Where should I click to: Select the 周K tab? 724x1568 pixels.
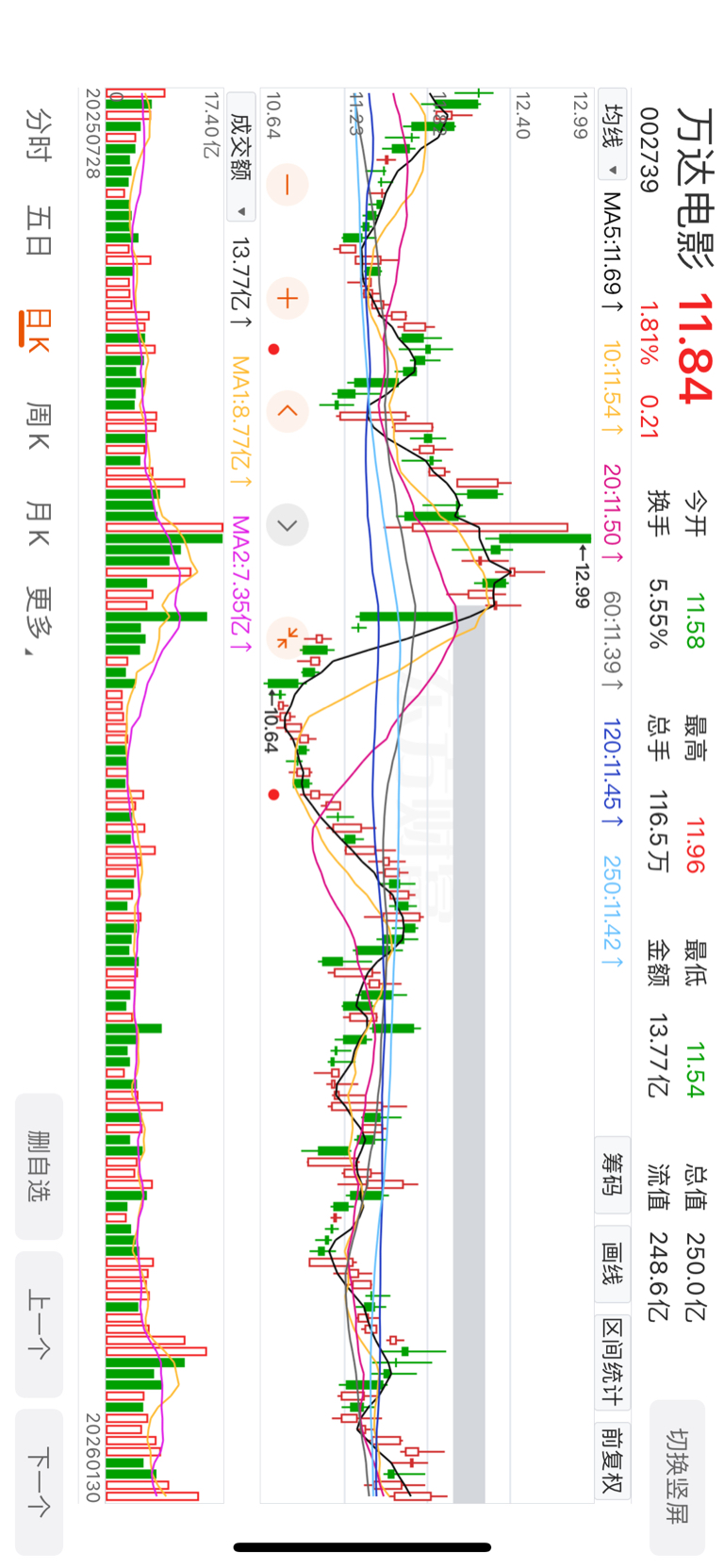click(x=38, y=424)
